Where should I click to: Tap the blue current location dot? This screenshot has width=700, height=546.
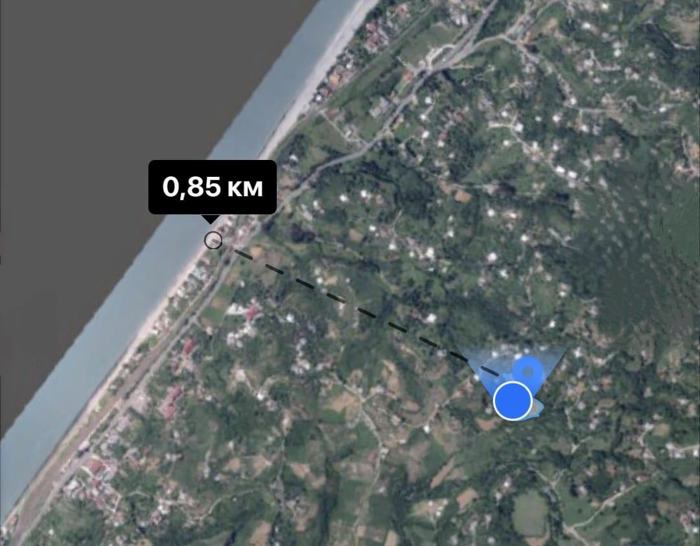513,401
